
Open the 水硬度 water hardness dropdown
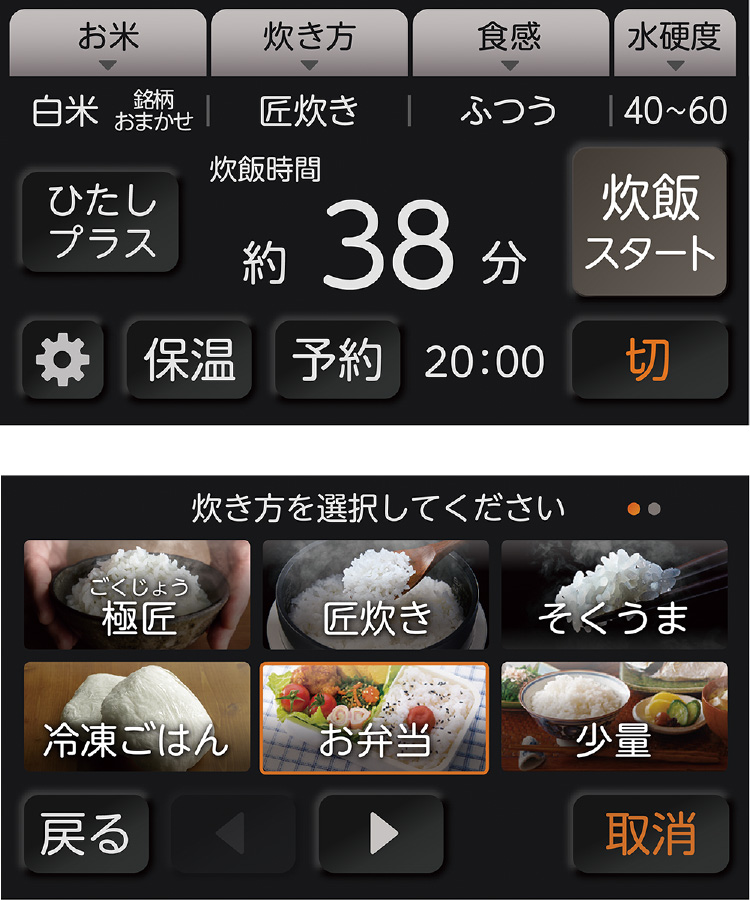[674, 43]
